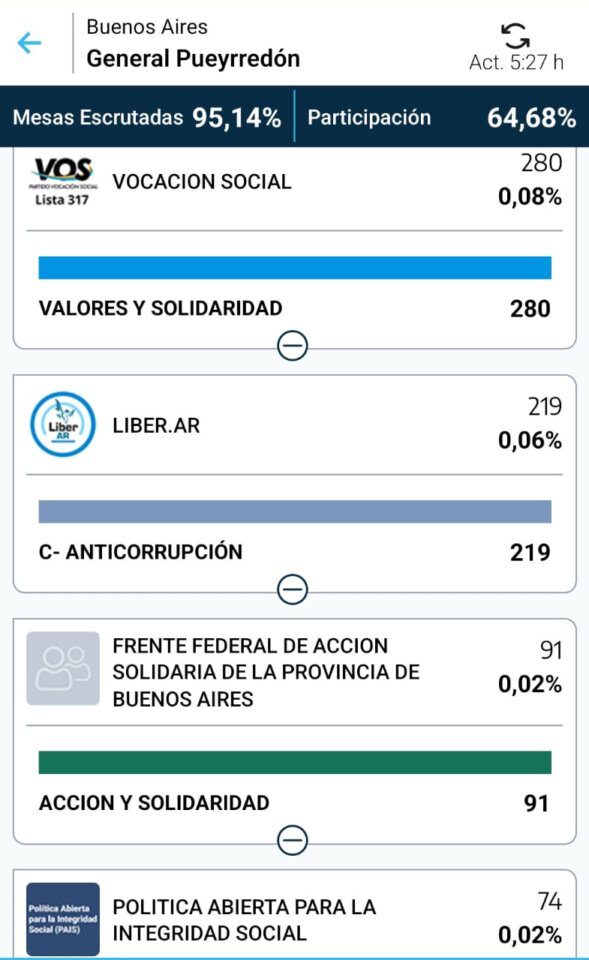This screenshot has width=589, height=960.
Task: Collapse the Vocacion Social card
Action: tap(293, 346)
